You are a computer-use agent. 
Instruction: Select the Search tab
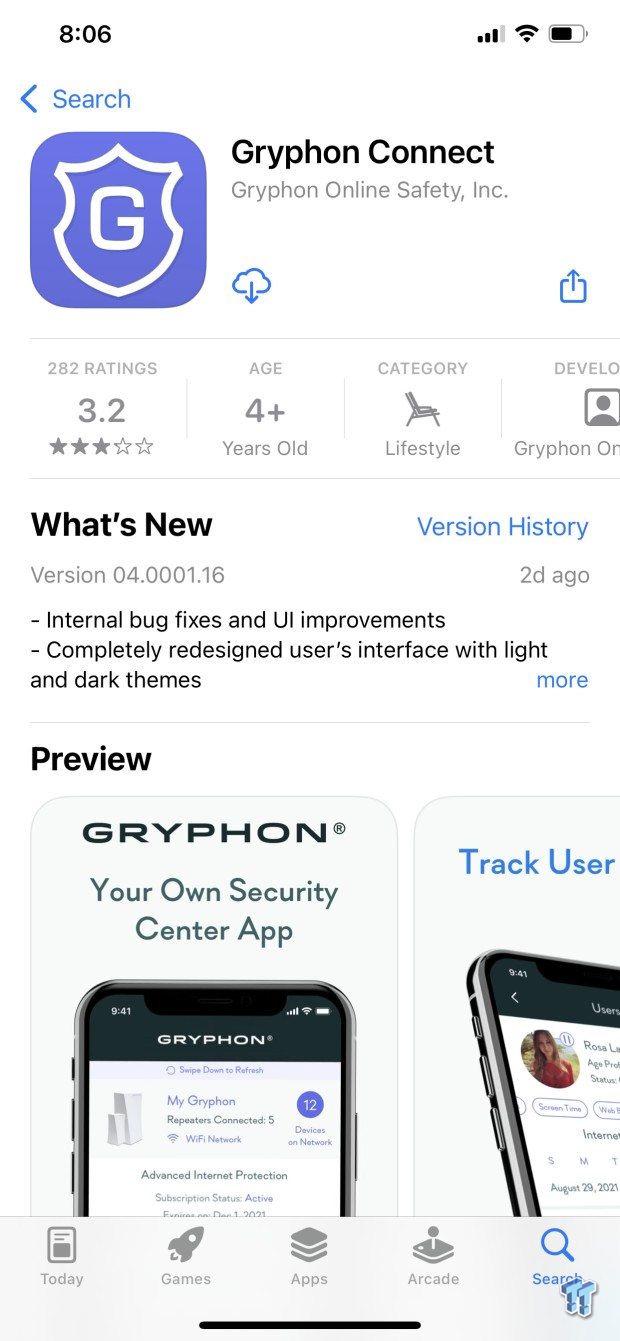pos(557,1256)
